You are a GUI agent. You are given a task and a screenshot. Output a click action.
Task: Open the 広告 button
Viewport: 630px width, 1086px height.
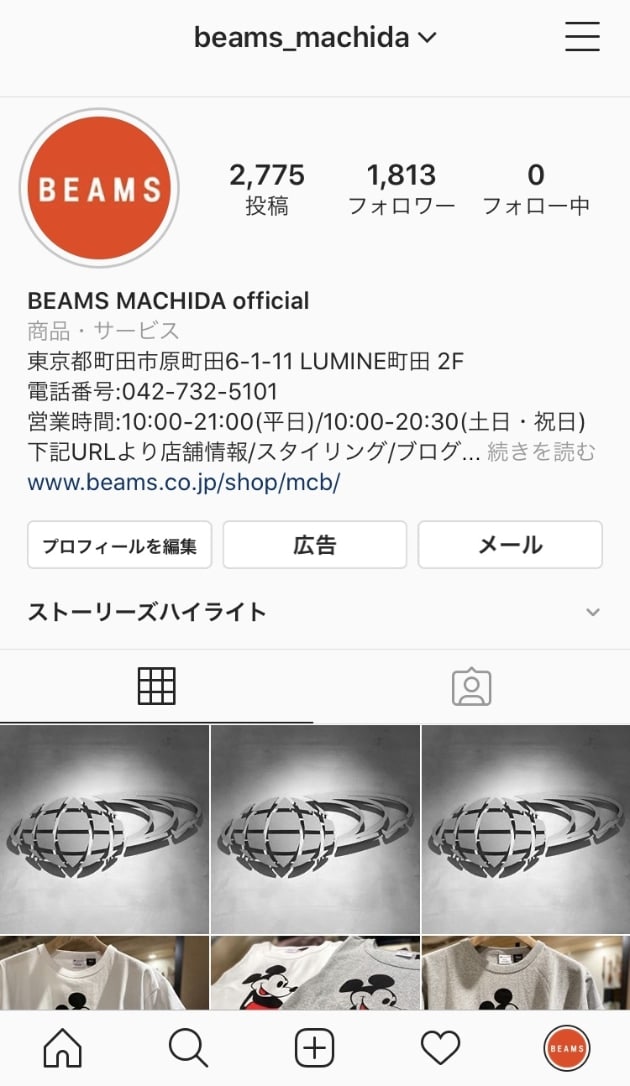coord(314,545)
